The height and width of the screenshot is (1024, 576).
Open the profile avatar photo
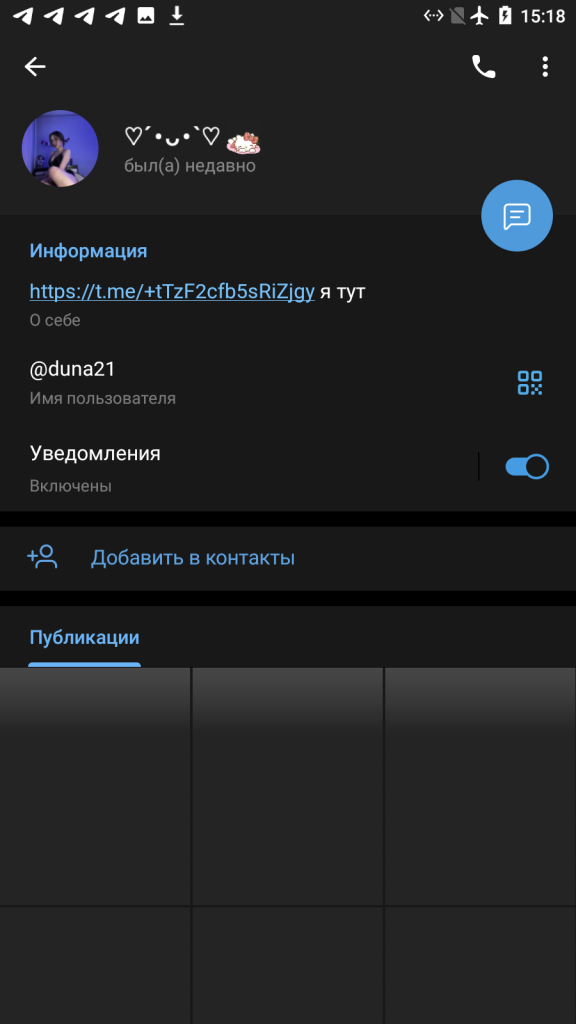60,148
